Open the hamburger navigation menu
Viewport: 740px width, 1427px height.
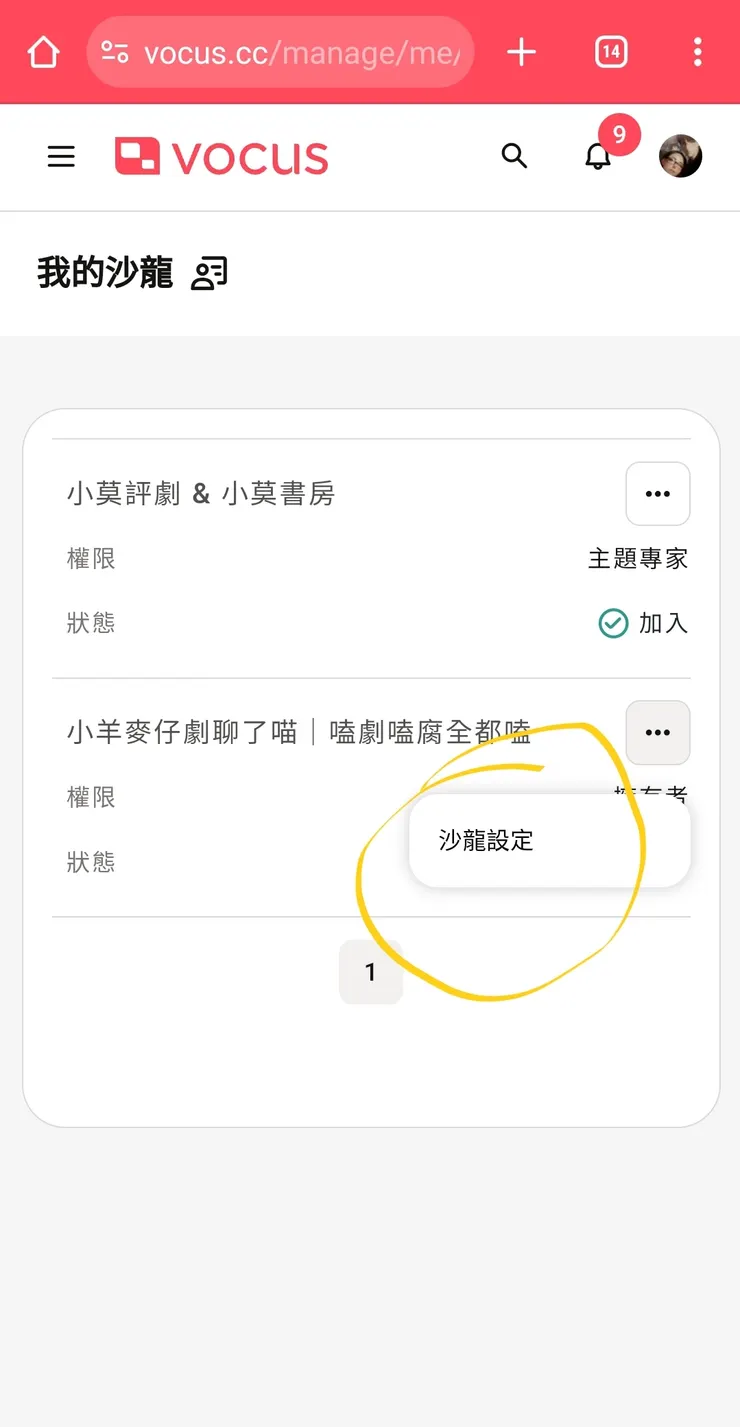[61, 156]
